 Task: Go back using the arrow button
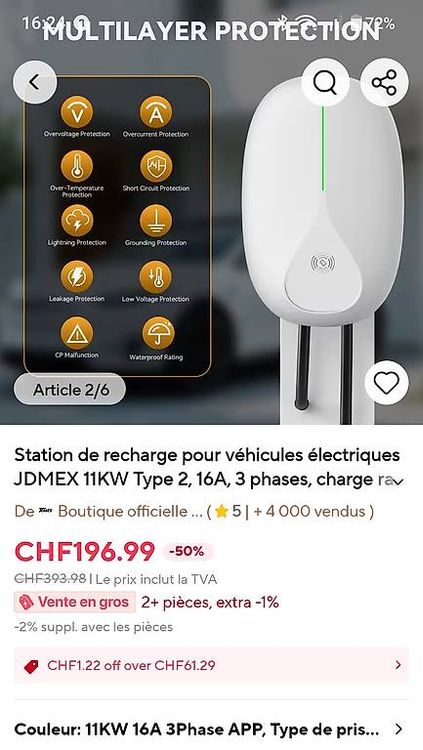(34, 82)
